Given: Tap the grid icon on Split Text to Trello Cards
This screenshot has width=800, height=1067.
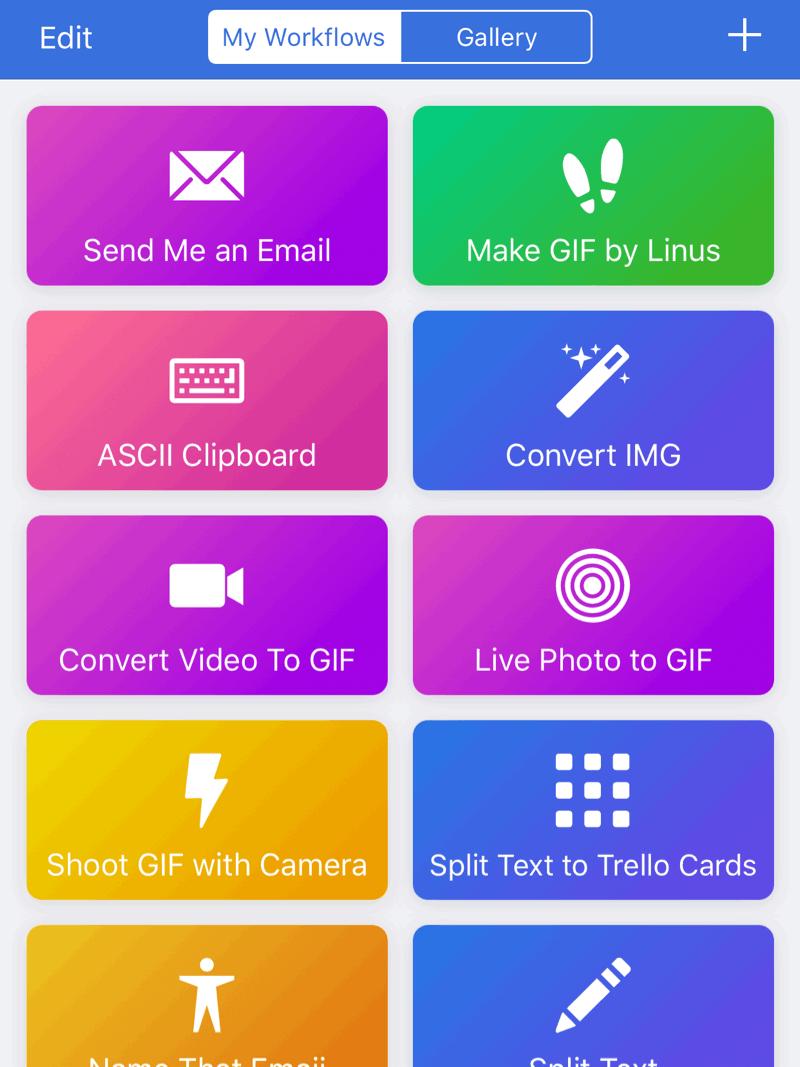Looking at the screenshot, I should [x=592, y=791].
